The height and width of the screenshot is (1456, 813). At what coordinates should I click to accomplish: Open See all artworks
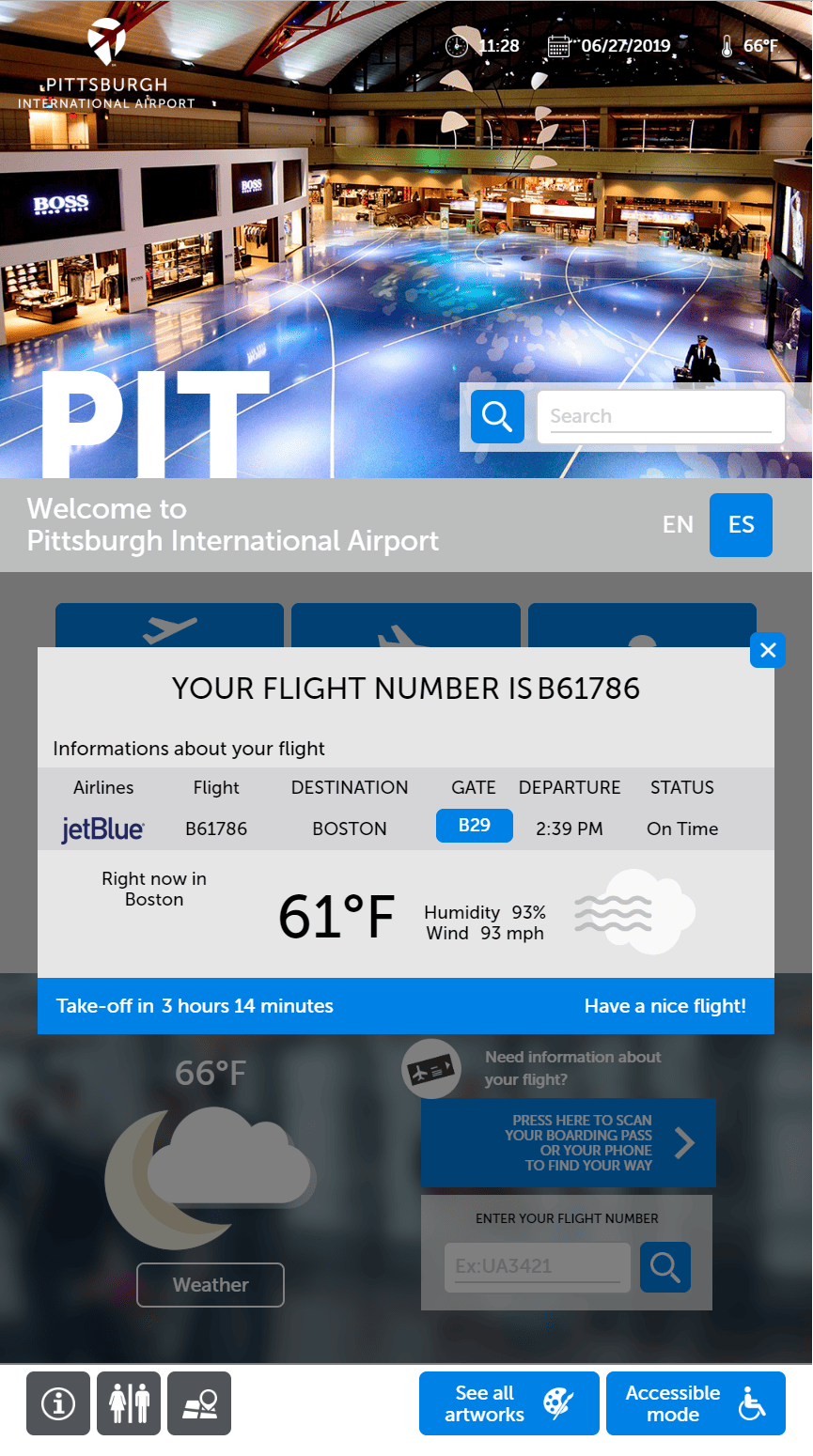pyautogui.click(x=508, y=1403)
